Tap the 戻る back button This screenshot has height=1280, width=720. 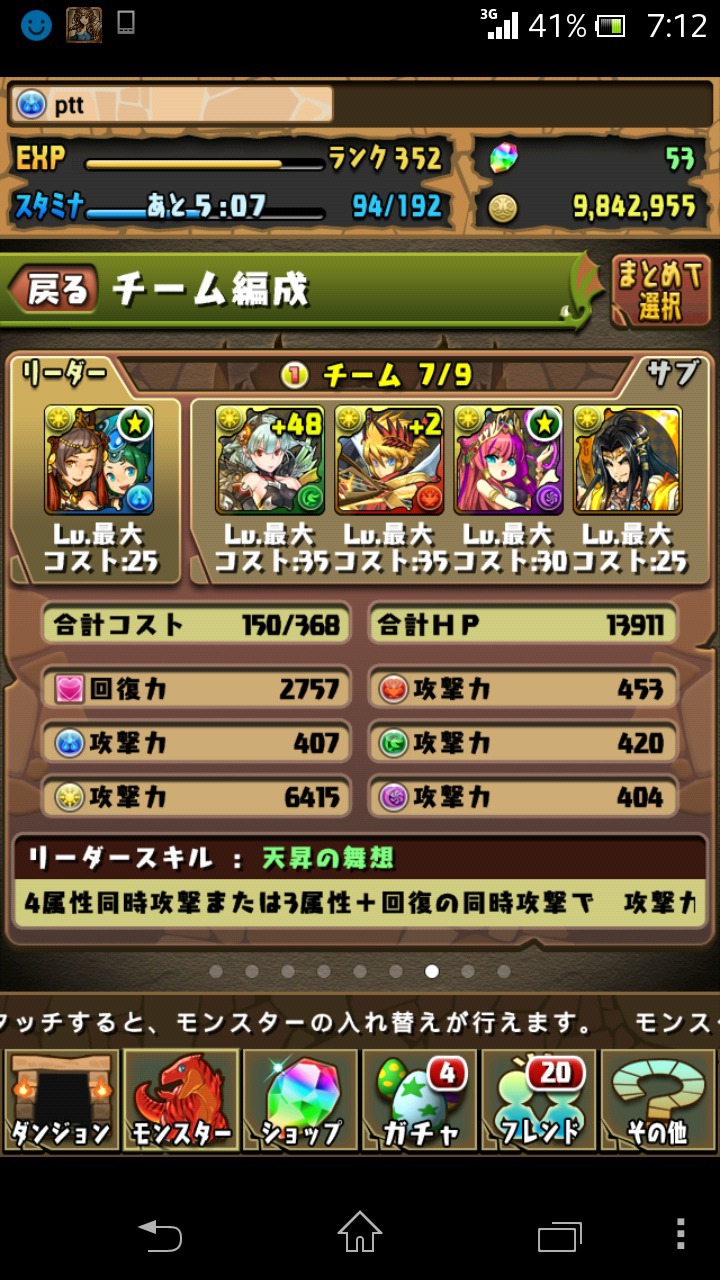(x=54, y=290)
